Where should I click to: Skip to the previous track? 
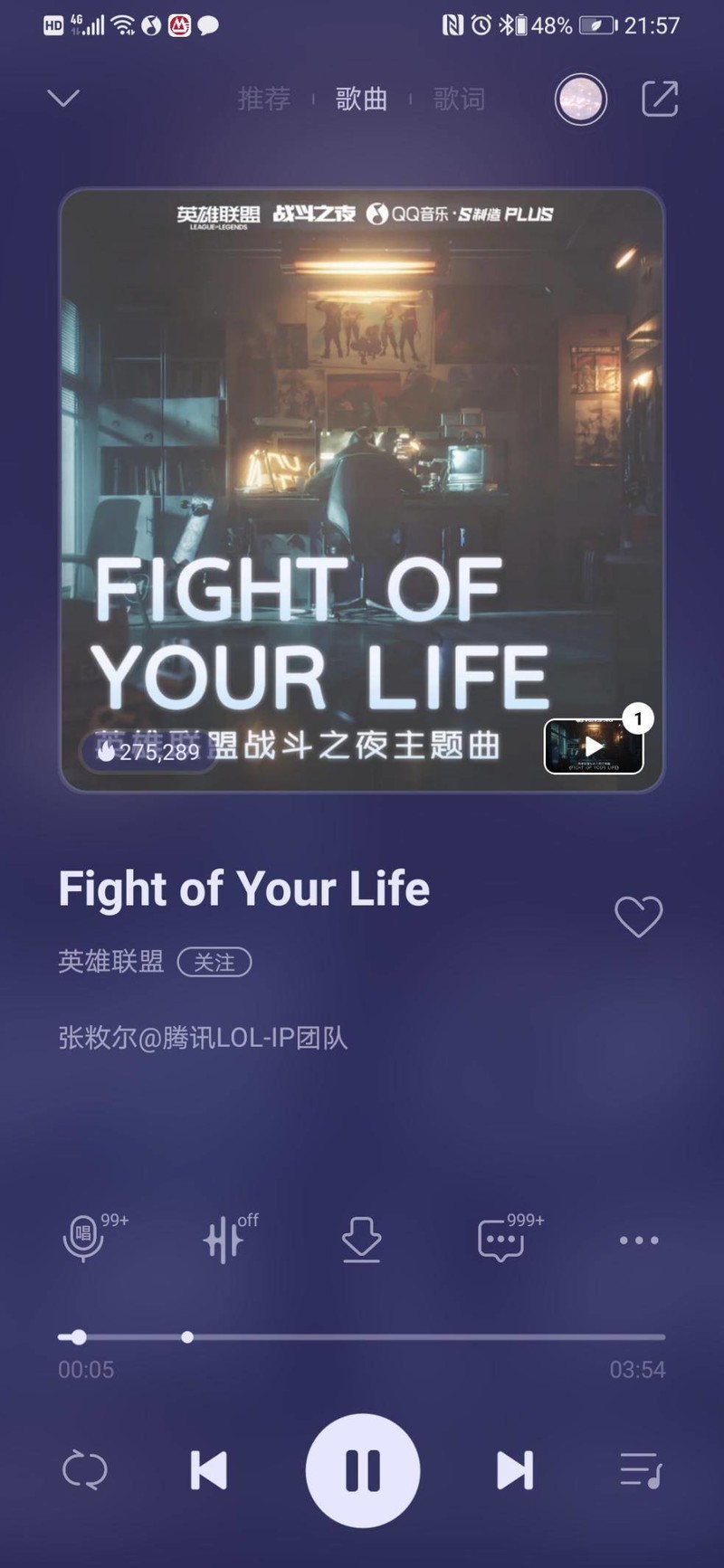click(x=209, y=1470)
